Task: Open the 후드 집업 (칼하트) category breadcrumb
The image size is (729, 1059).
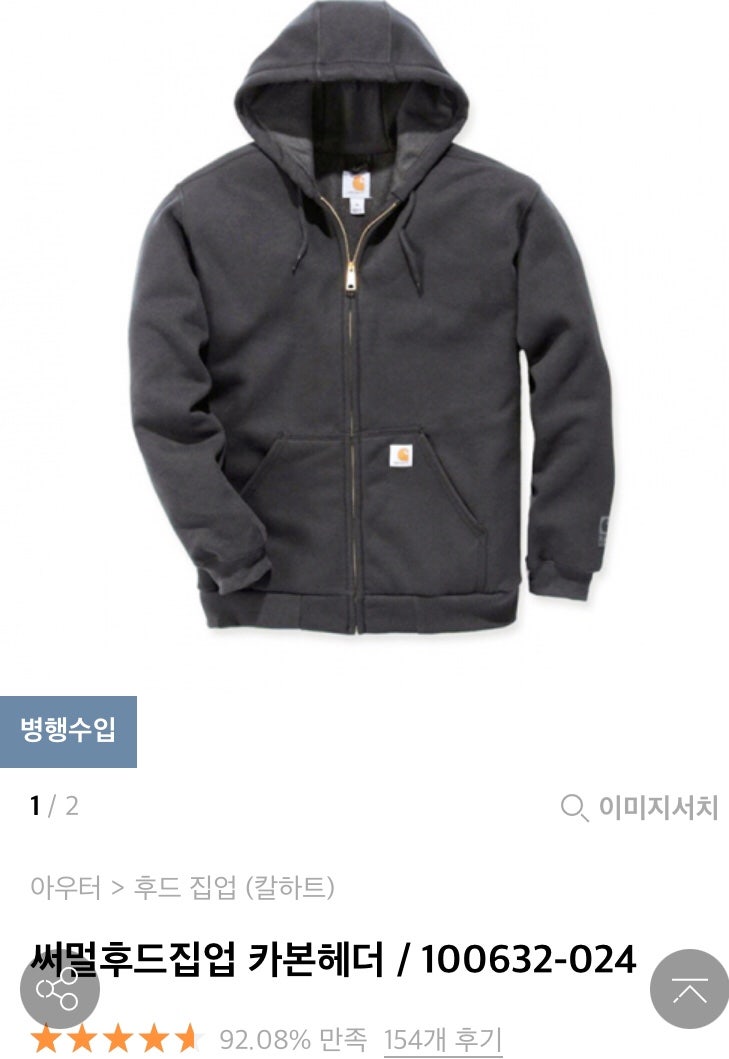Action: (234, 887)
